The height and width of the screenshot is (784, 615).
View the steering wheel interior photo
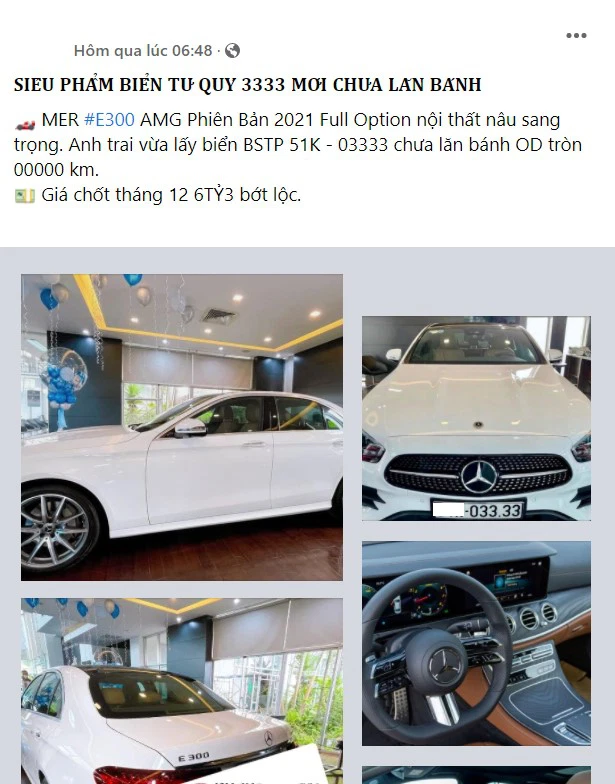476,643
